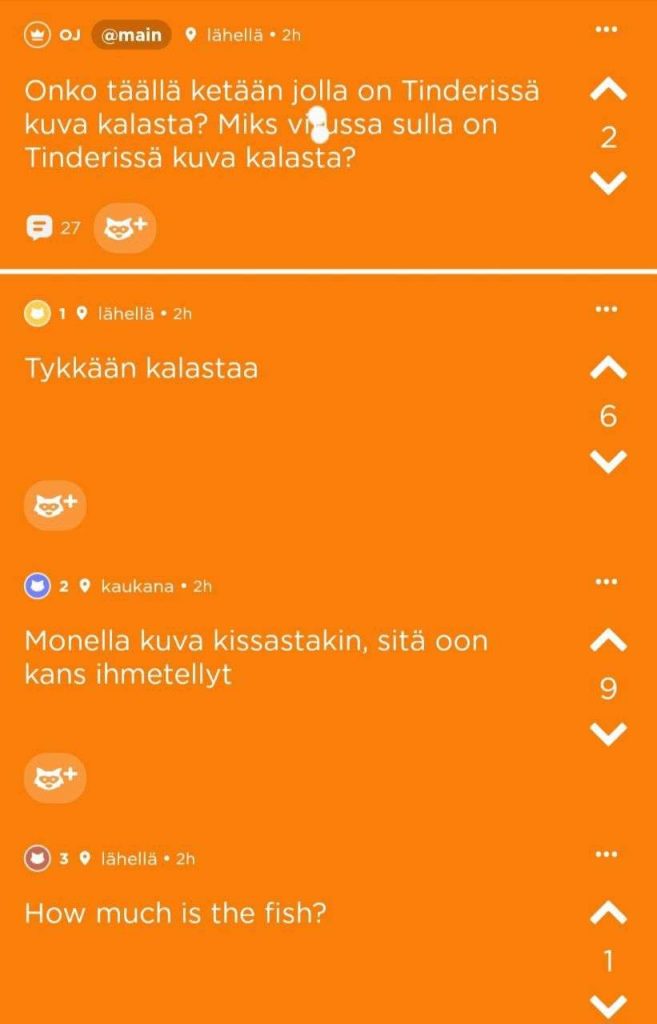Open overflow menu on the OJ post
This screenshot has height=1024, width=657.
coord(606,30)
